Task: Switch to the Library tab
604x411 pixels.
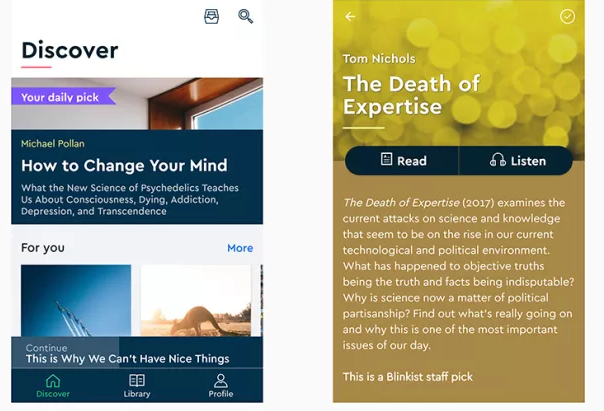Action: [x=137, y=385]
